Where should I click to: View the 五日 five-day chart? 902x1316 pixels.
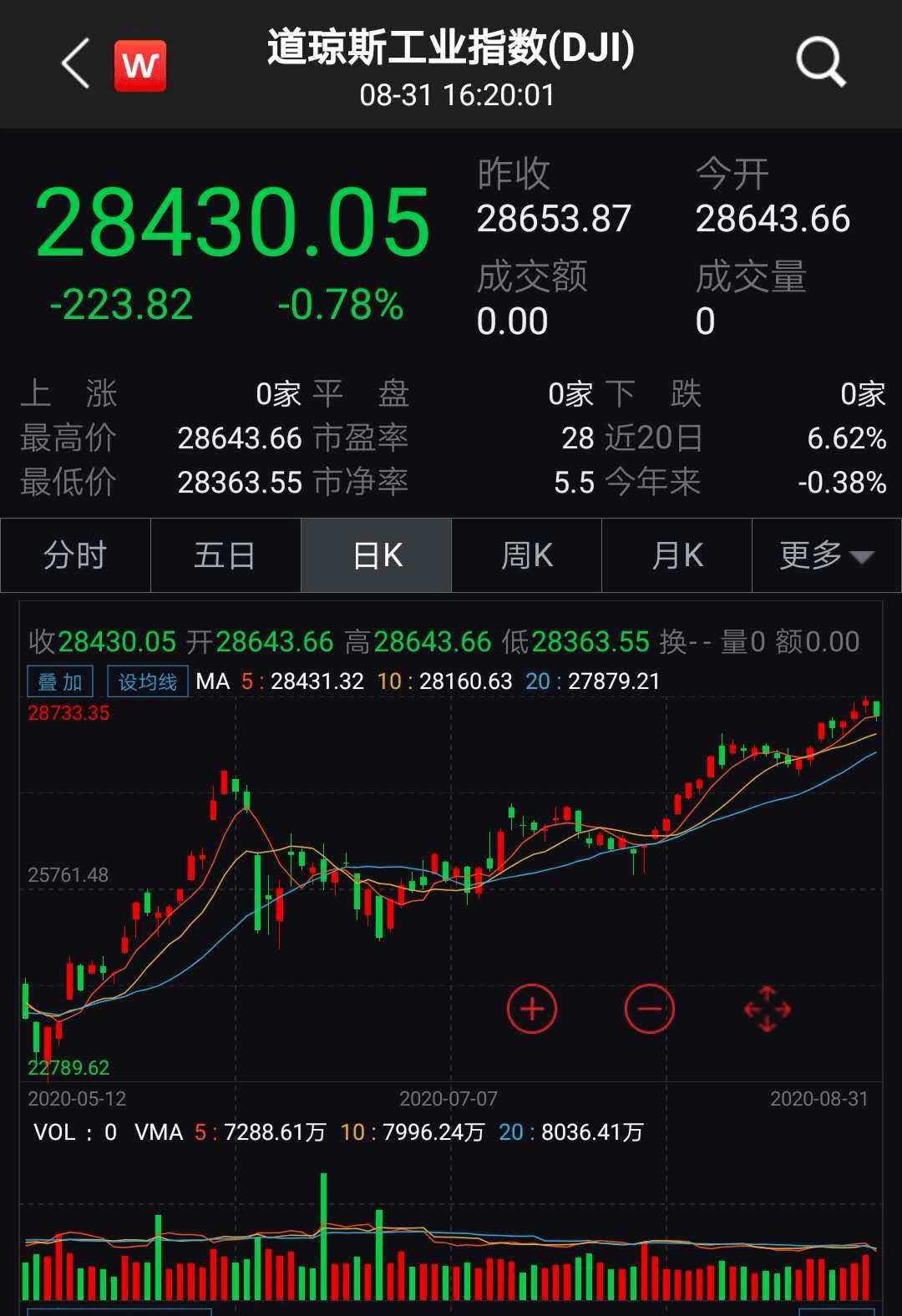[225, 555]
